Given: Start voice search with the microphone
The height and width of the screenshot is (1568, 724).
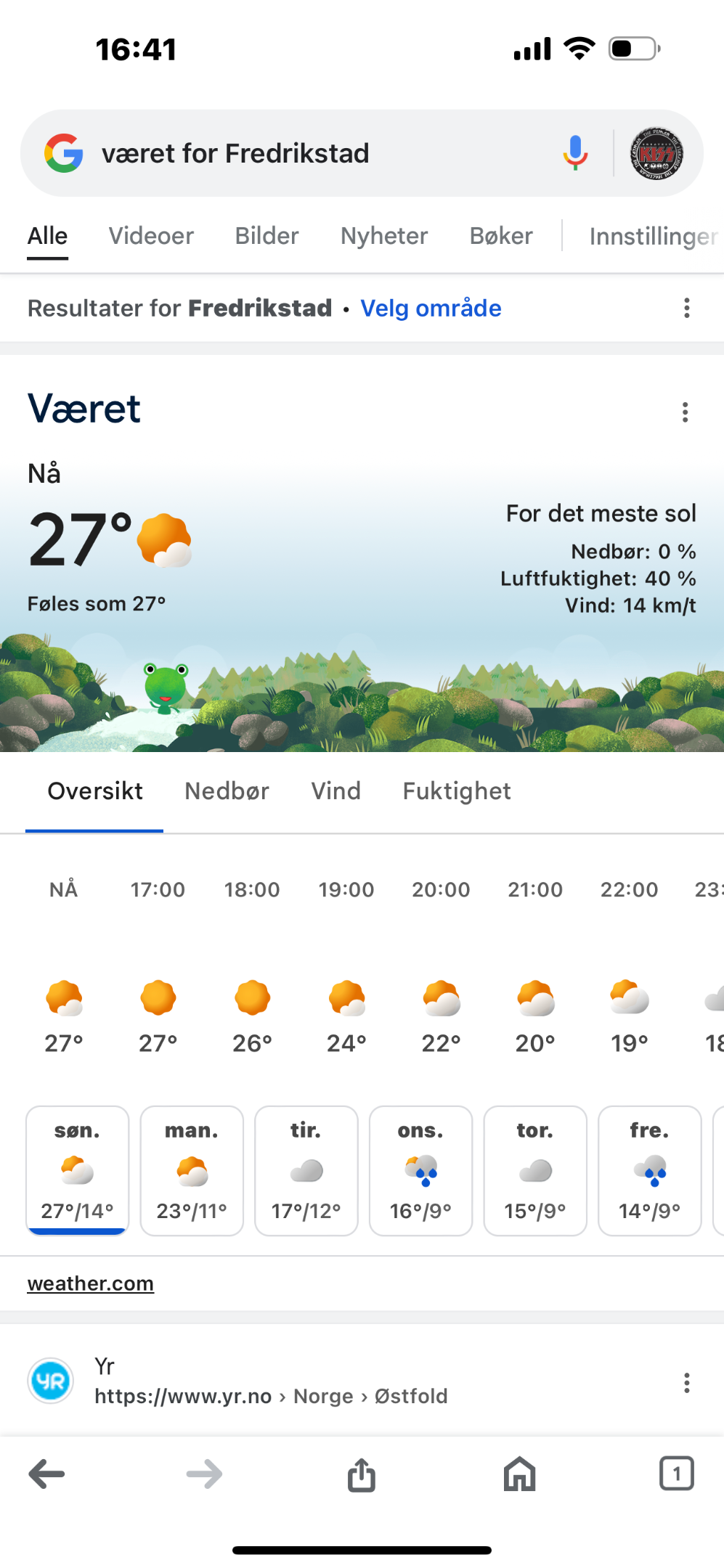Looking at the screenshot, I should tap(575, 153).
